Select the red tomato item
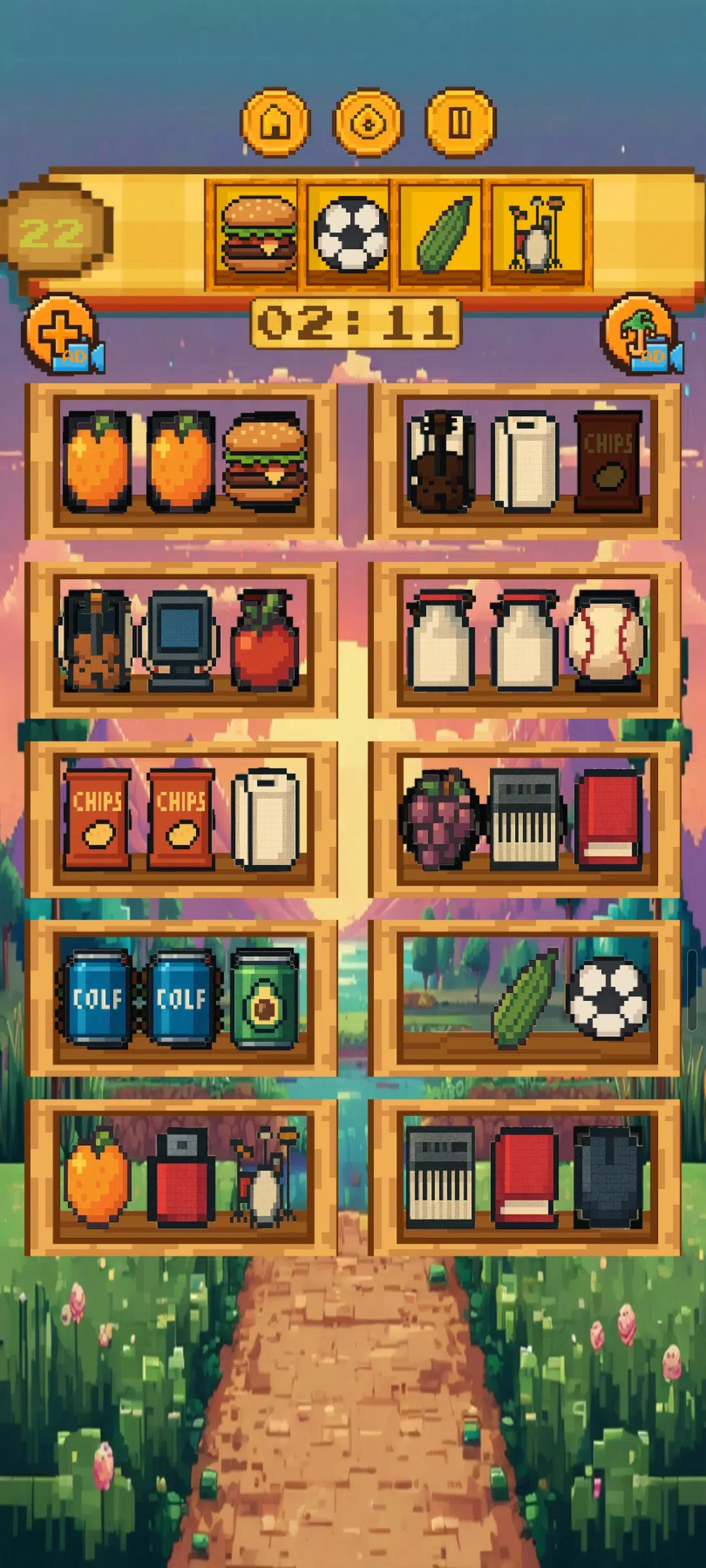706x1568 pixels. point(265,640)
